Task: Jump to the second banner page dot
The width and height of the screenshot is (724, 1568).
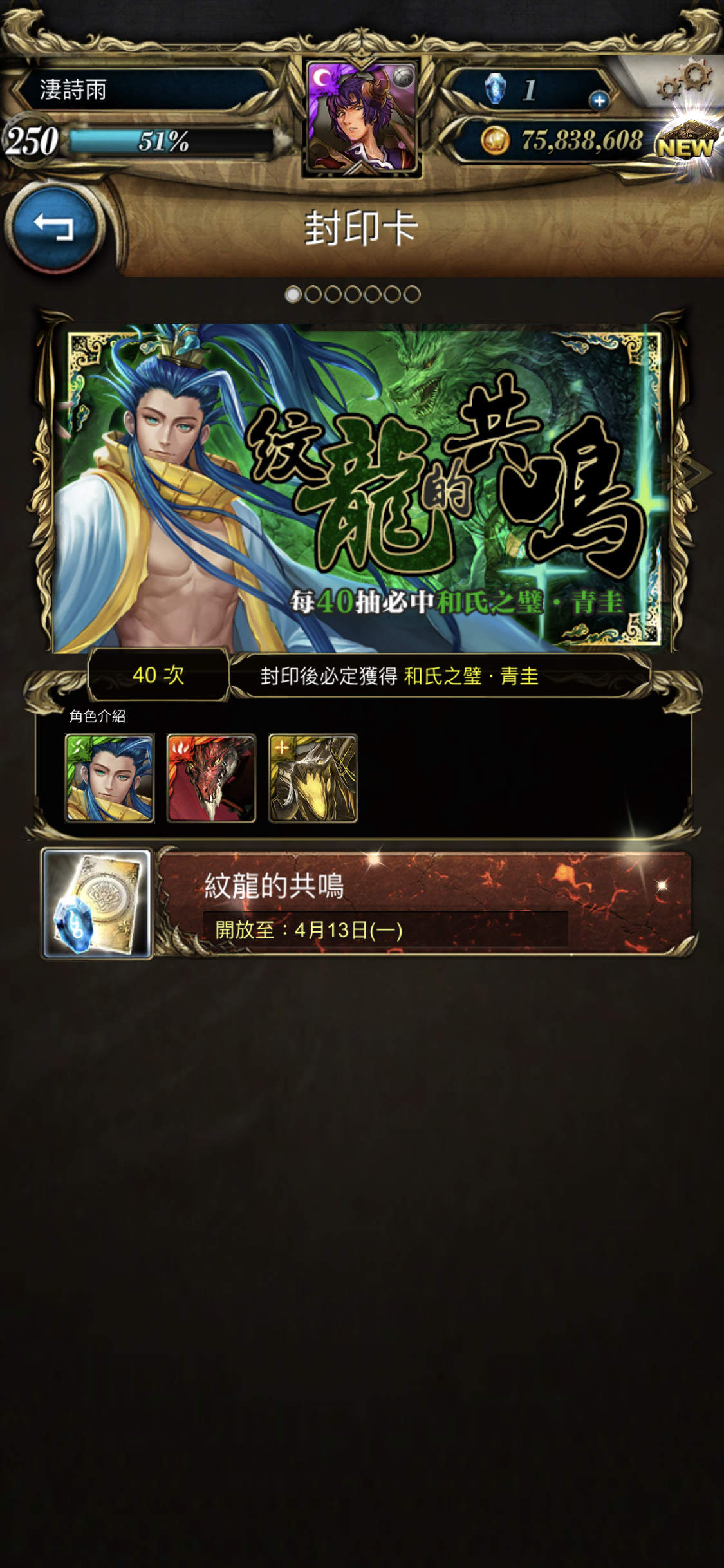Action: click(x=313, y=294)
